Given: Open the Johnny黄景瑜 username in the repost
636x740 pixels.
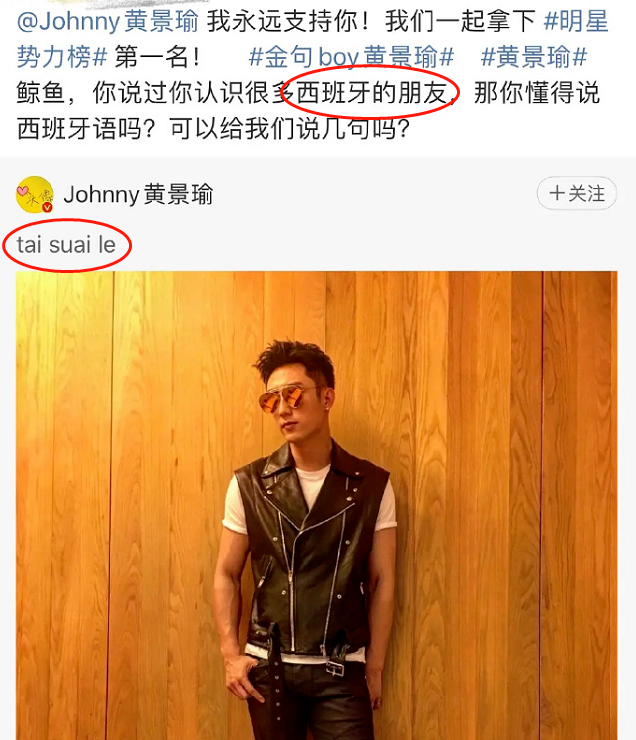Looking at the screenshot, I should pos(138,195).
